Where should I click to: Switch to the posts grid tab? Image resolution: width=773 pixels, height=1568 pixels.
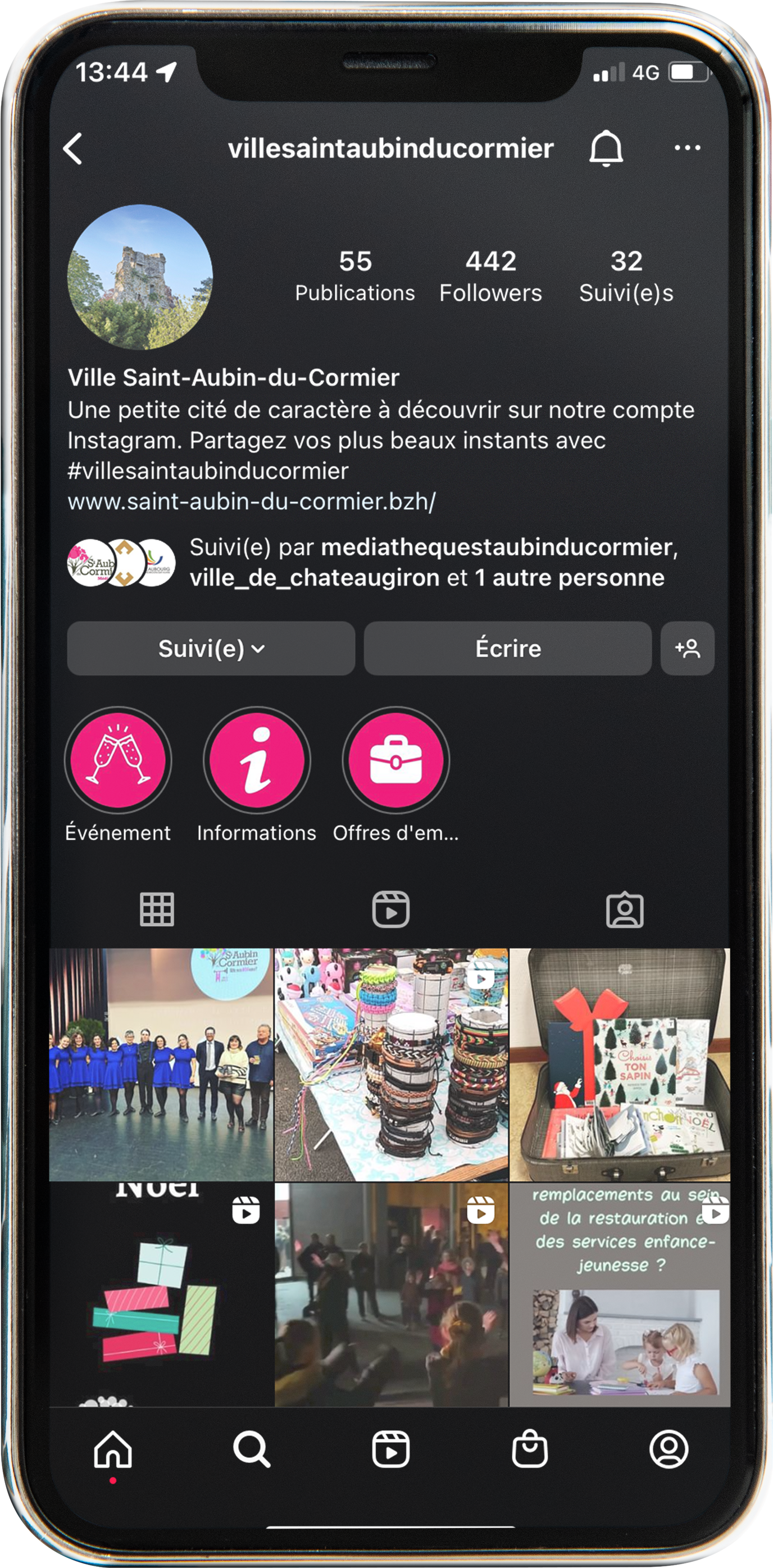pos(157,909)
